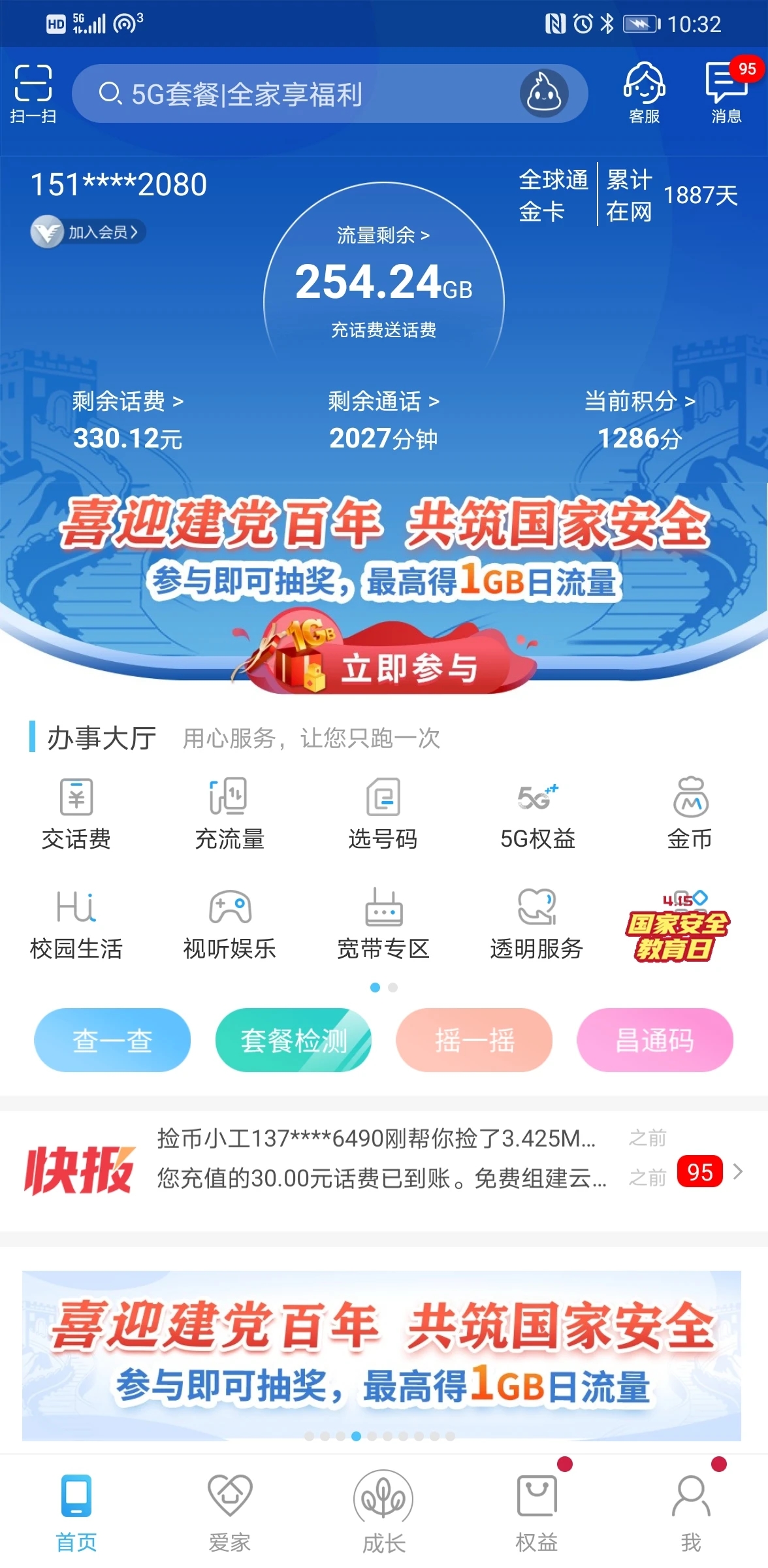Tap 加入会员 to join membership

pos(89,232)
